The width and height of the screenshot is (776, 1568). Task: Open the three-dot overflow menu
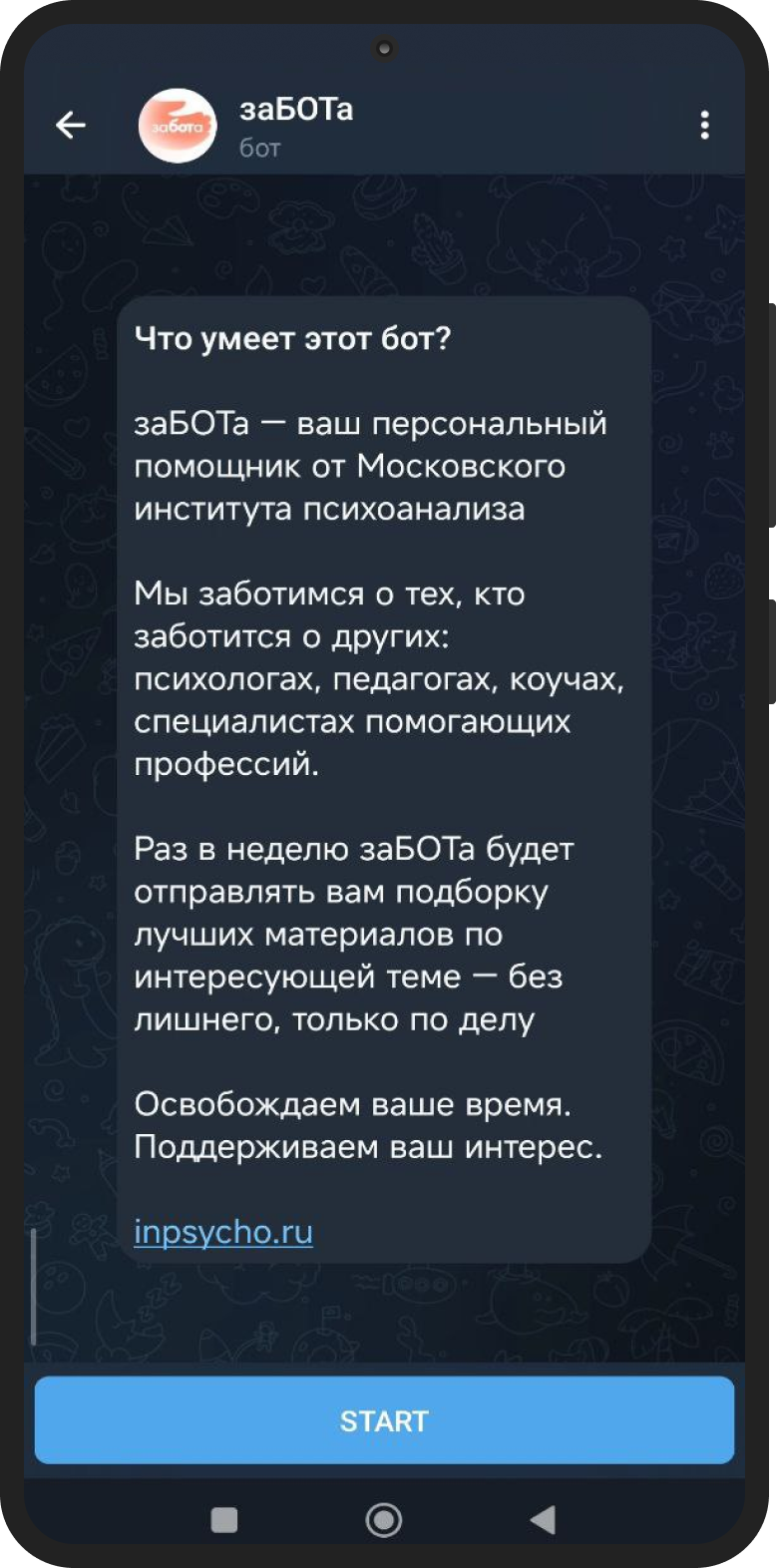coord(704,125)
